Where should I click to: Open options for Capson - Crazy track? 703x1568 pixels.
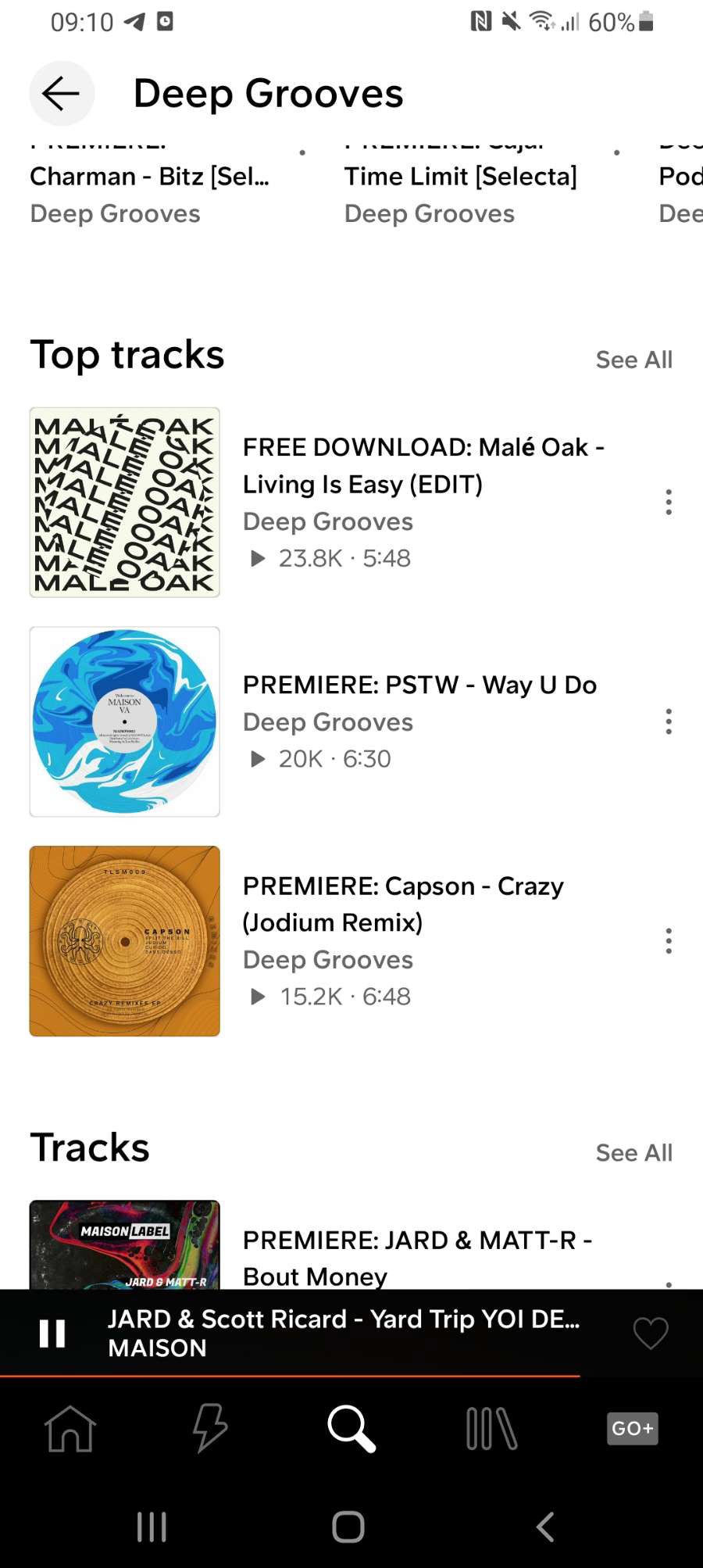[669, 941]
